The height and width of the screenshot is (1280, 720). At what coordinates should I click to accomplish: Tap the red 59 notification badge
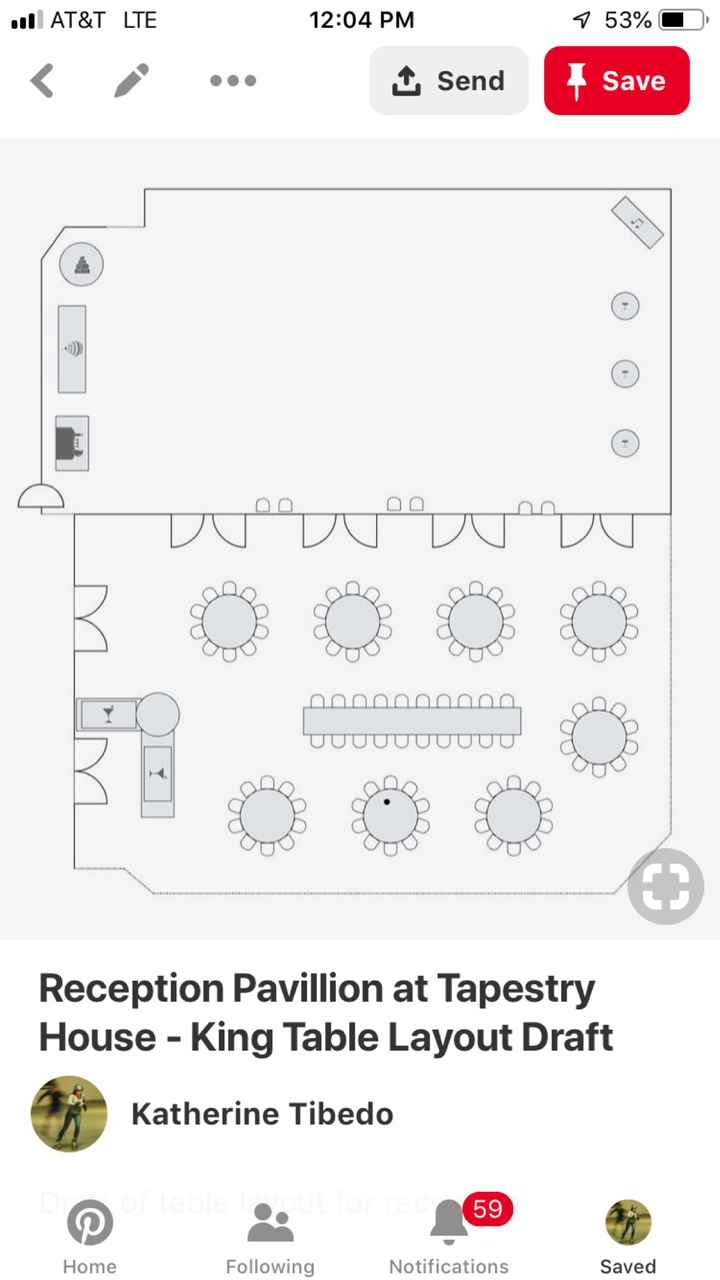487,1209
